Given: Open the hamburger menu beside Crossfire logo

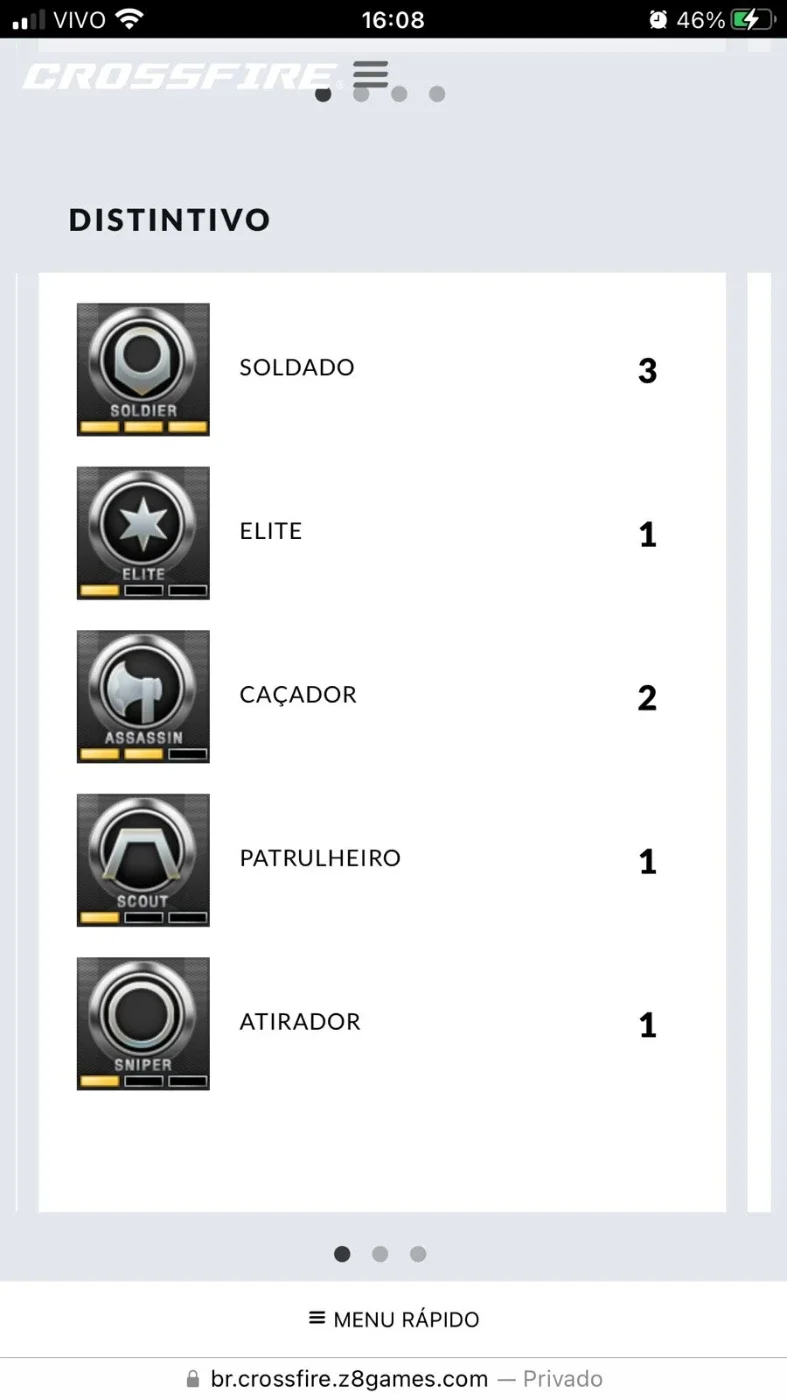Looking at the screenshot, I should 370,74.
